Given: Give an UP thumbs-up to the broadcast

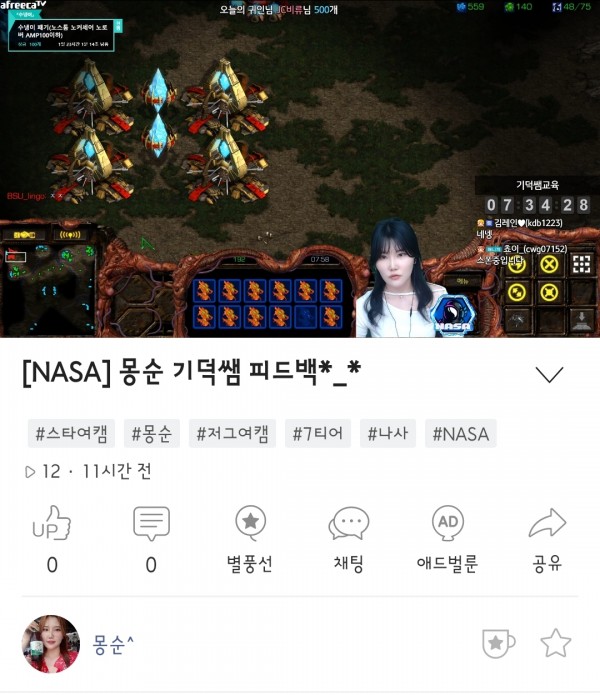Looking at the screenshot, I should [x=52, y=525].
